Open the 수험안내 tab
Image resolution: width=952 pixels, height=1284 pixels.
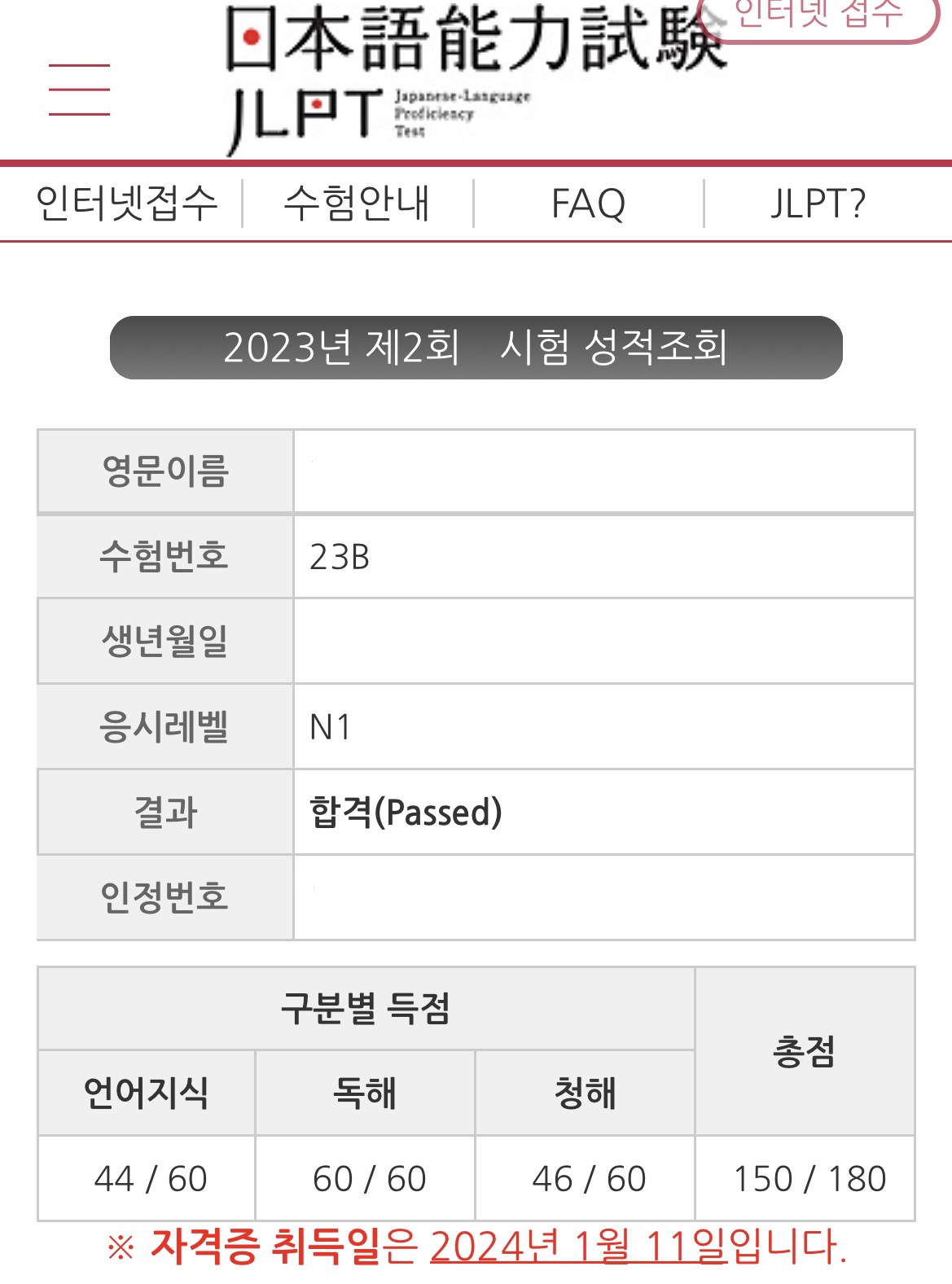point(357,204)
